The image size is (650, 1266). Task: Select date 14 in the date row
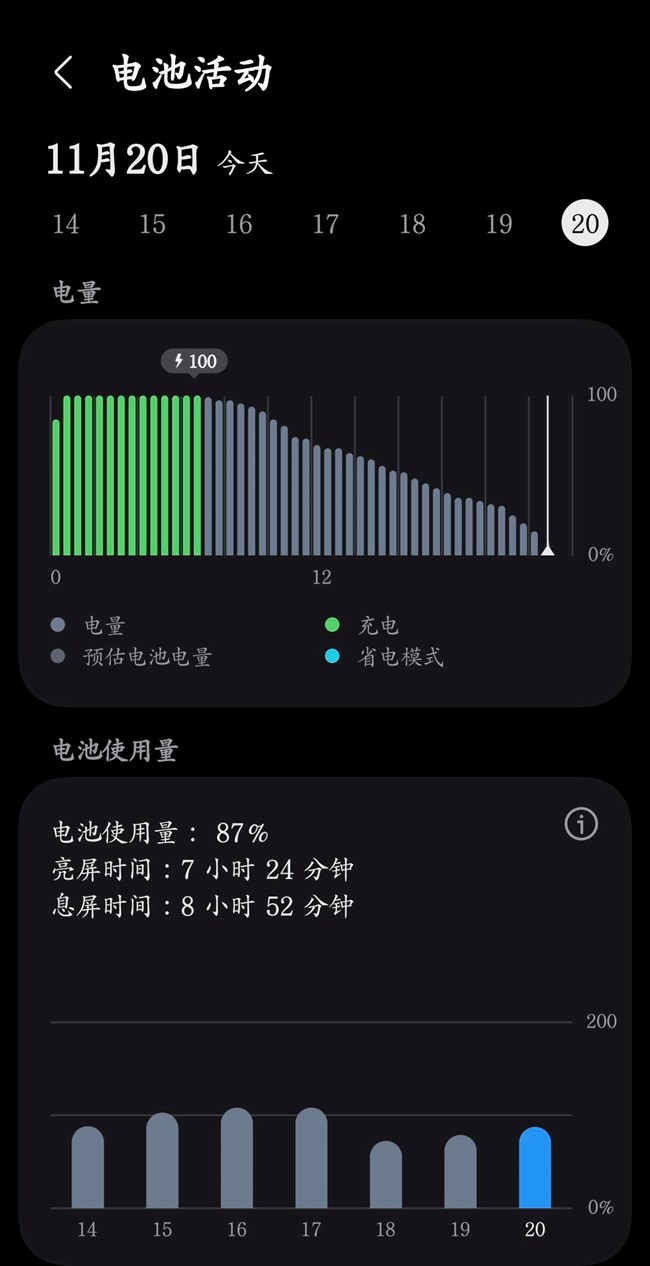click(x=66, y=224)
